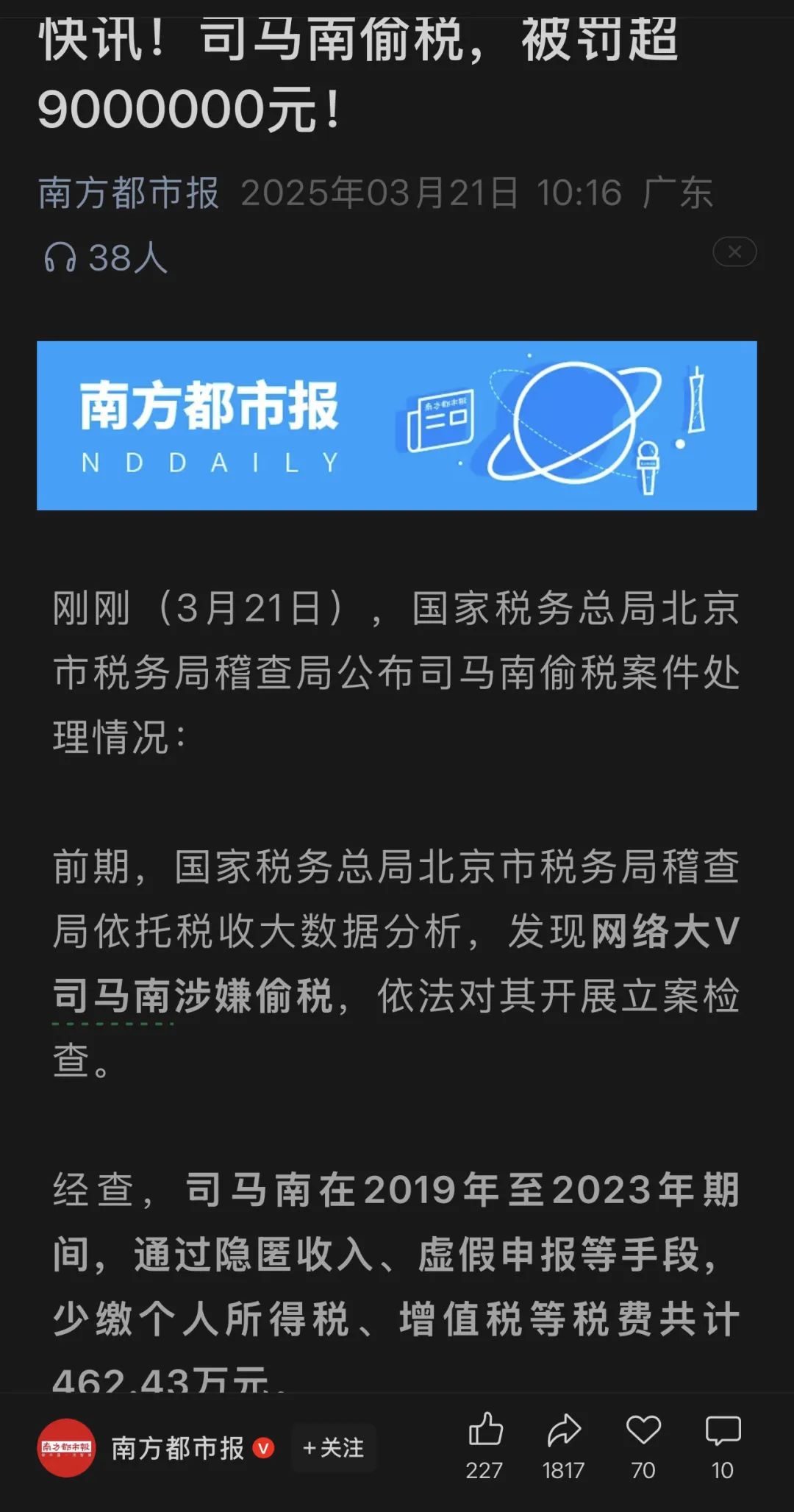Viewport: 794px width, 1512px height.
Task: Follow 南方都市报 with the +关注 button
Action: [x=334, y=1447]
